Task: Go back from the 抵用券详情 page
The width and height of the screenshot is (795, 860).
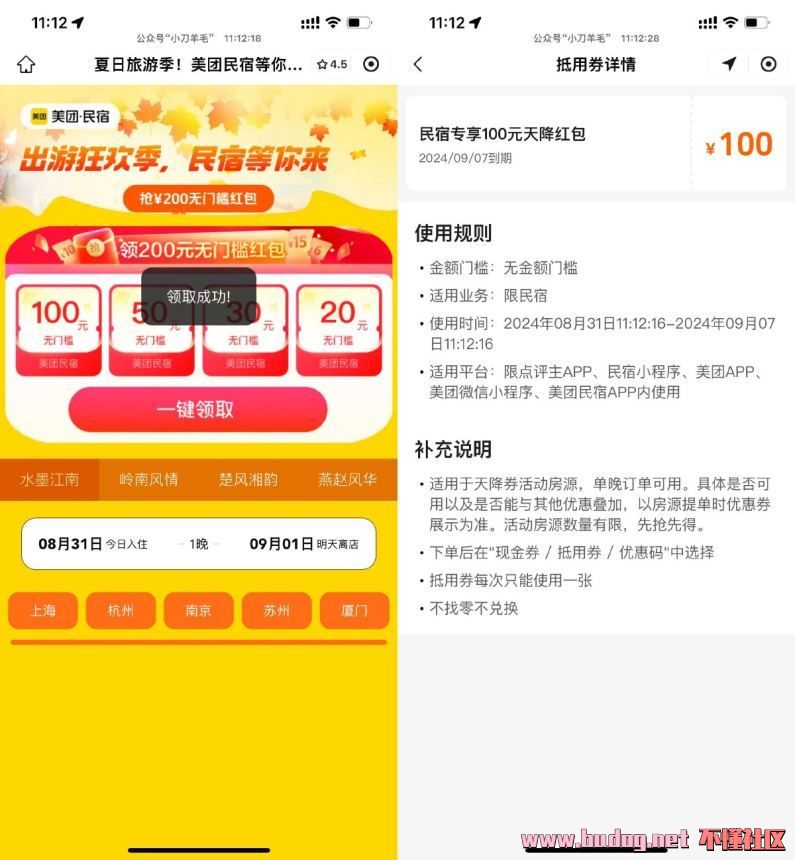Action: point(418,65)
